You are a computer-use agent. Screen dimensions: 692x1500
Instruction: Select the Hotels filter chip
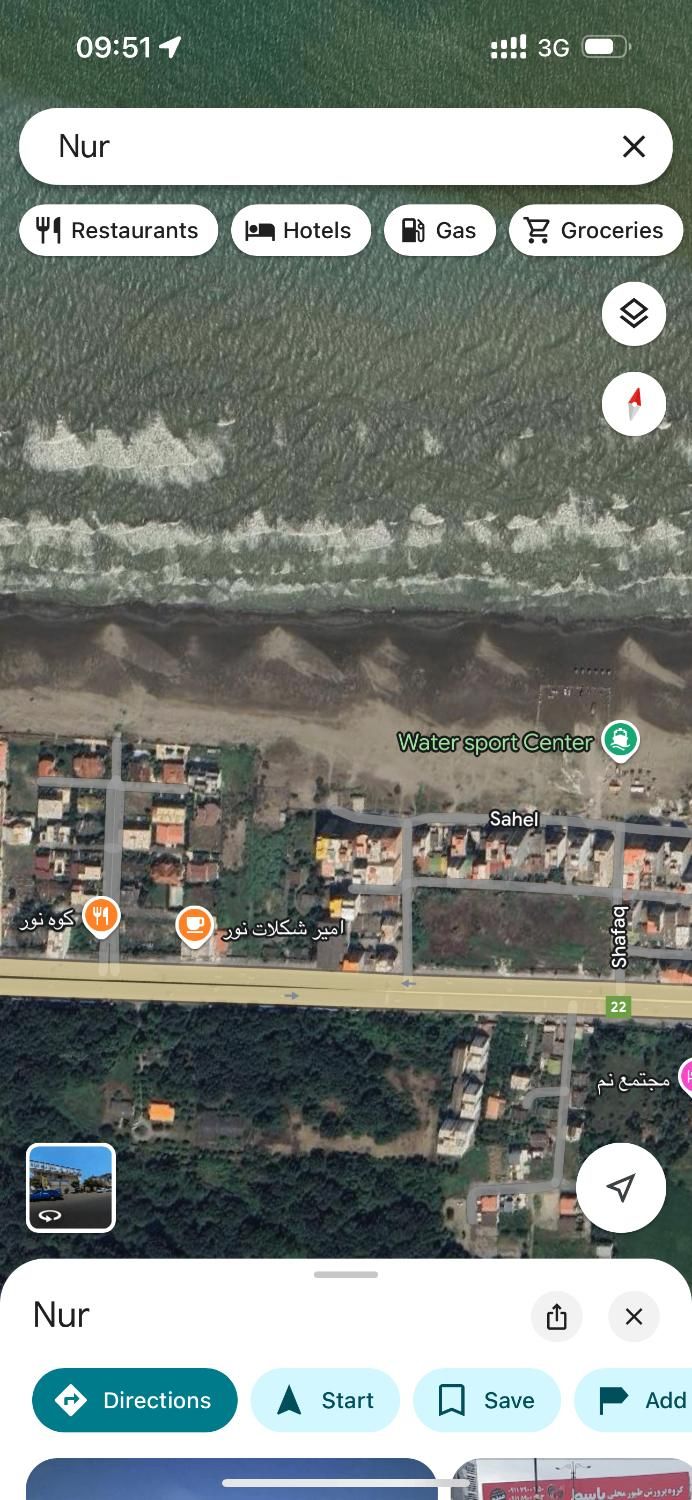click(300, 230)
